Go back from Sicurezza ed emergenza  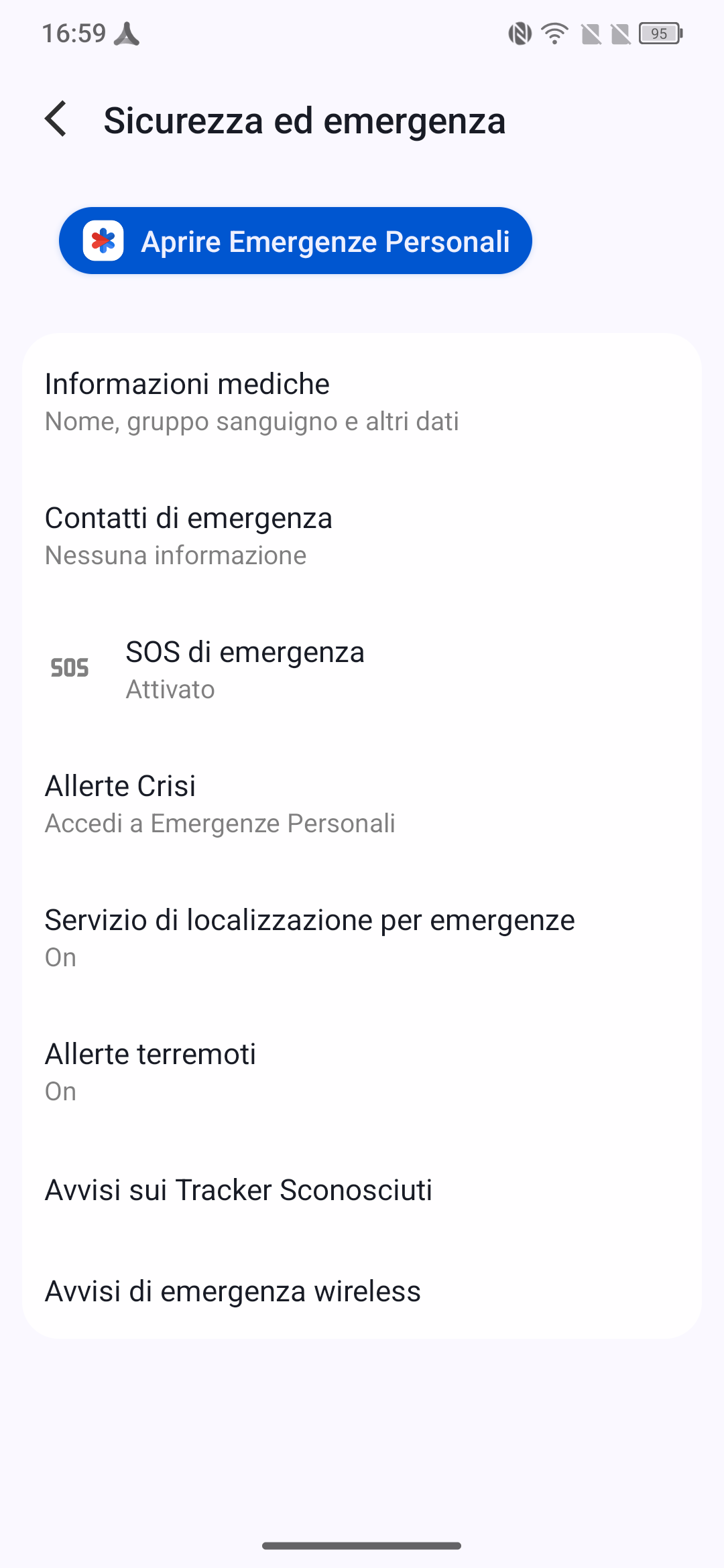coord(56,120)
